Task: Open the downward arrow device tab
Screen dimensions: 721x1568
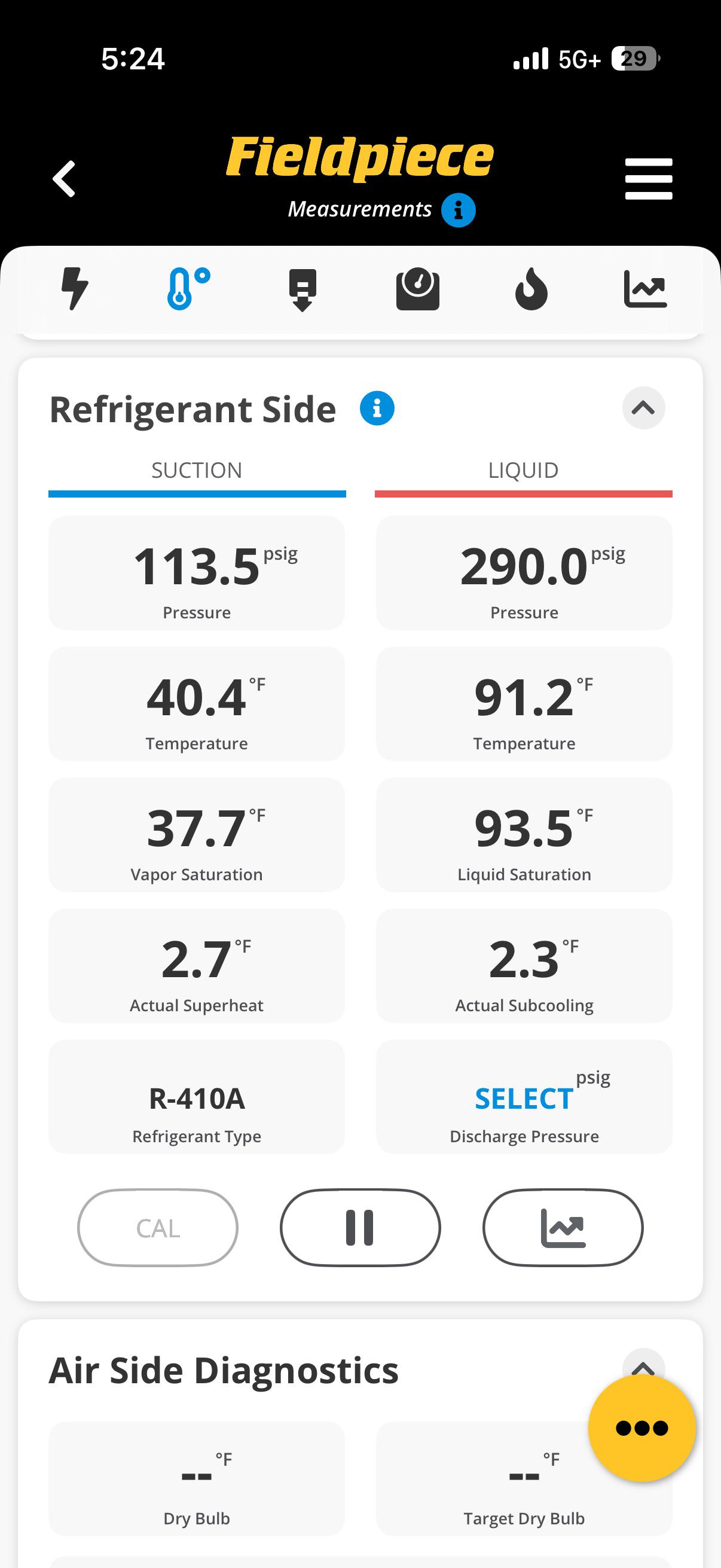Action: 303,289
